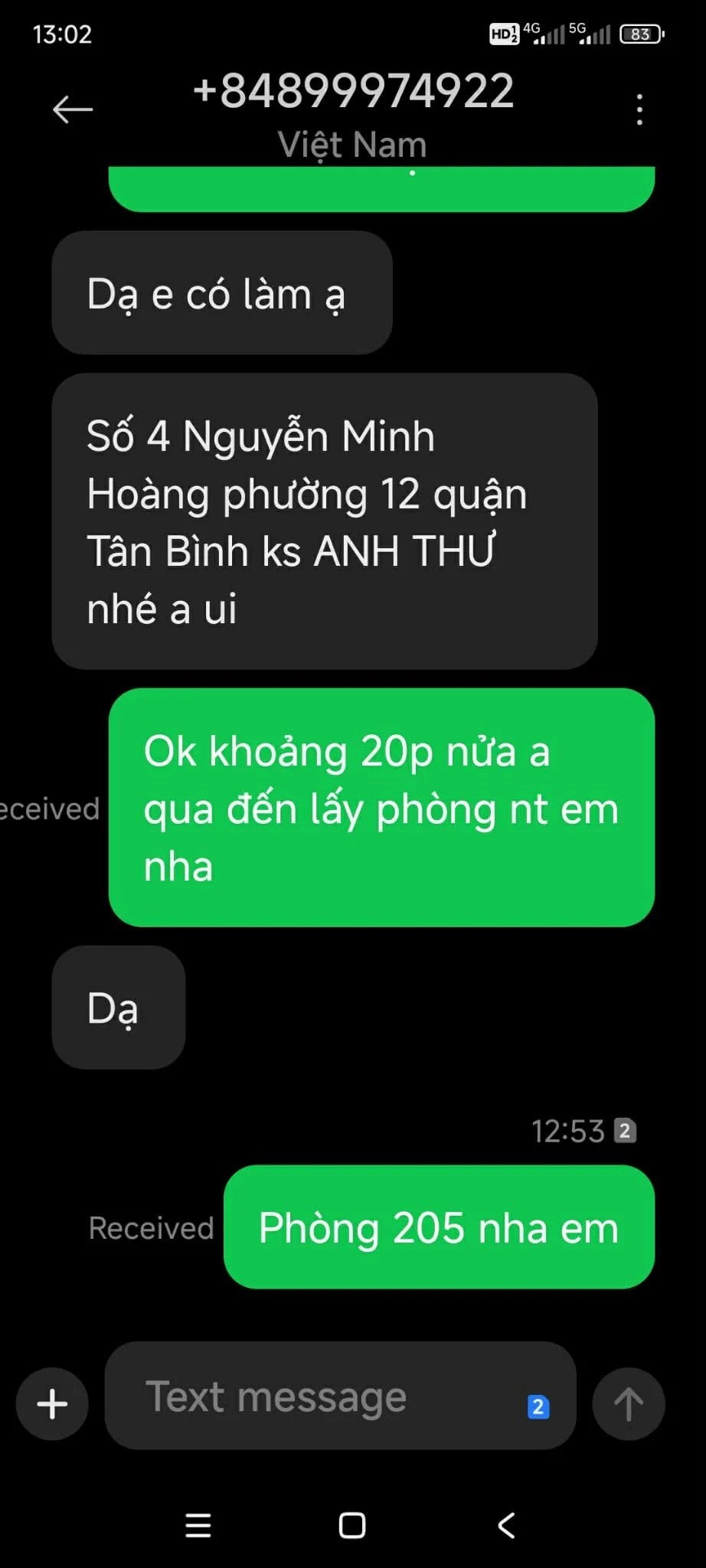
Task: Go to the home screen
Action: (352, 1525)
